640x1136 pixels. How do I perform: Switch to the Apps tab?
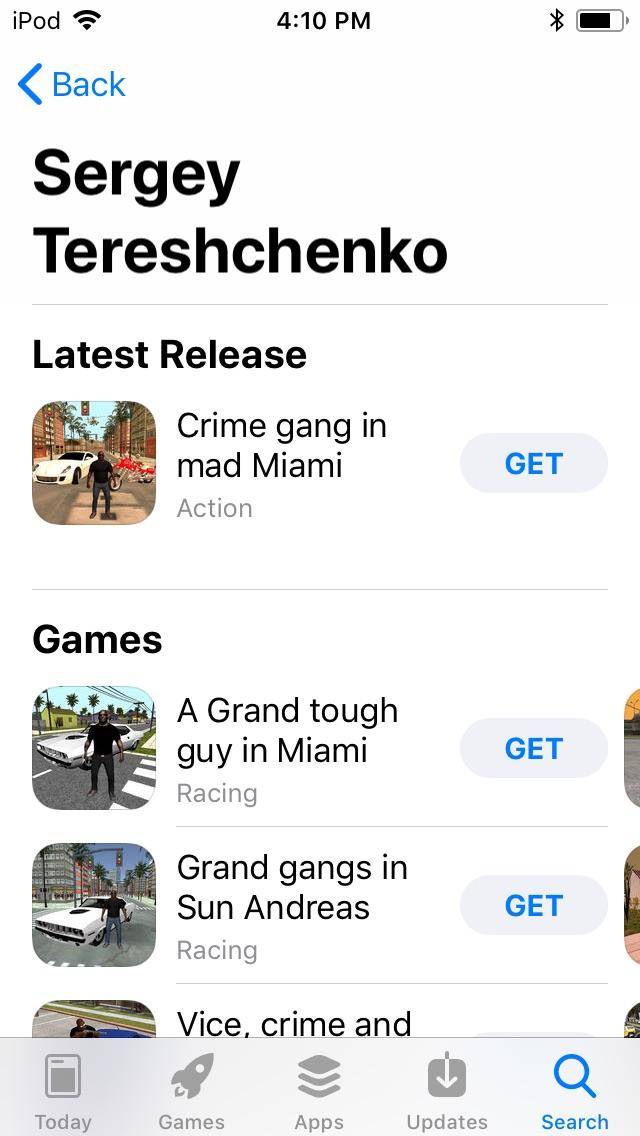coord(319,1091)
